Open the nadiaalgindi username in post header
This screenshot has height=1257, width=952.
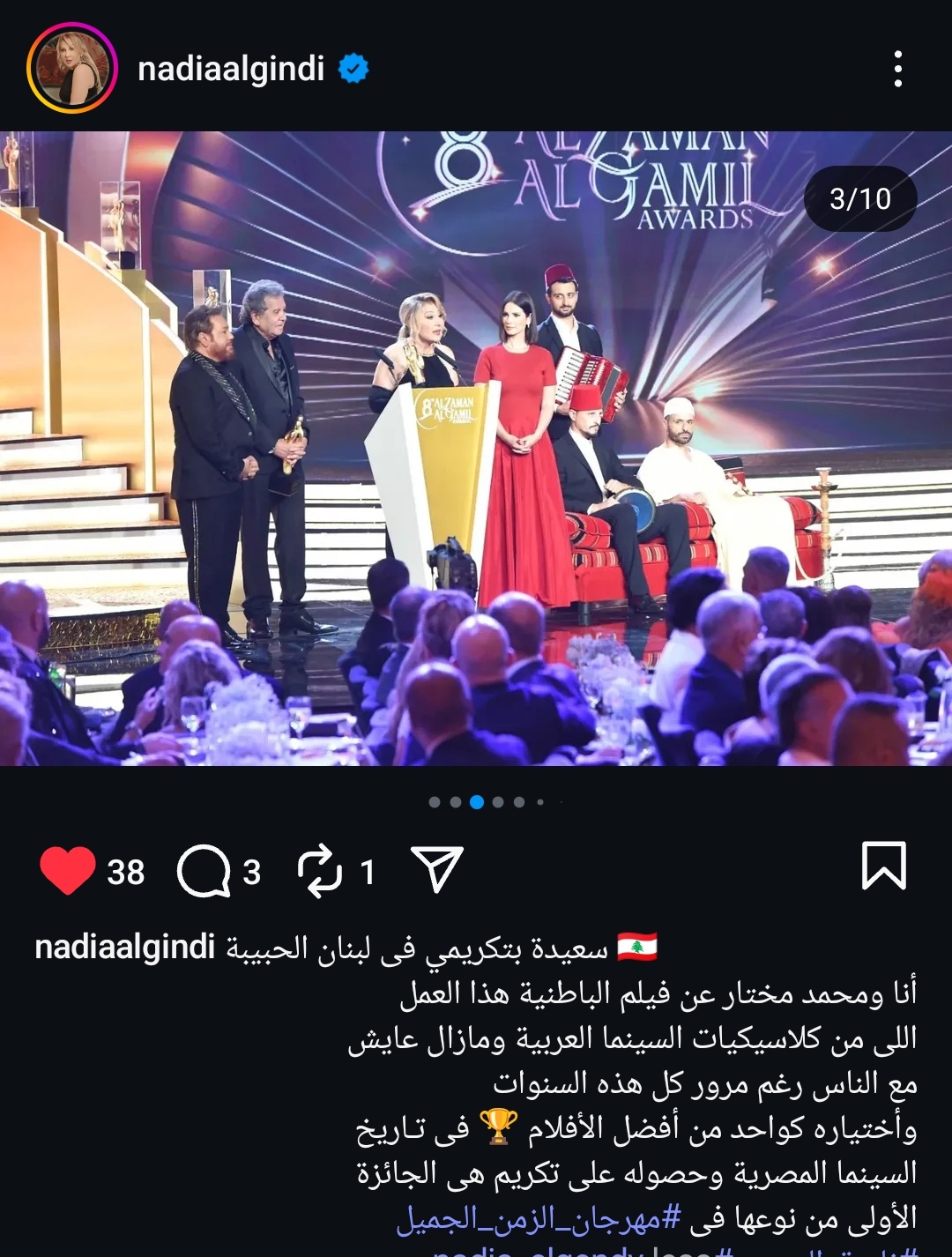(231, 69)
